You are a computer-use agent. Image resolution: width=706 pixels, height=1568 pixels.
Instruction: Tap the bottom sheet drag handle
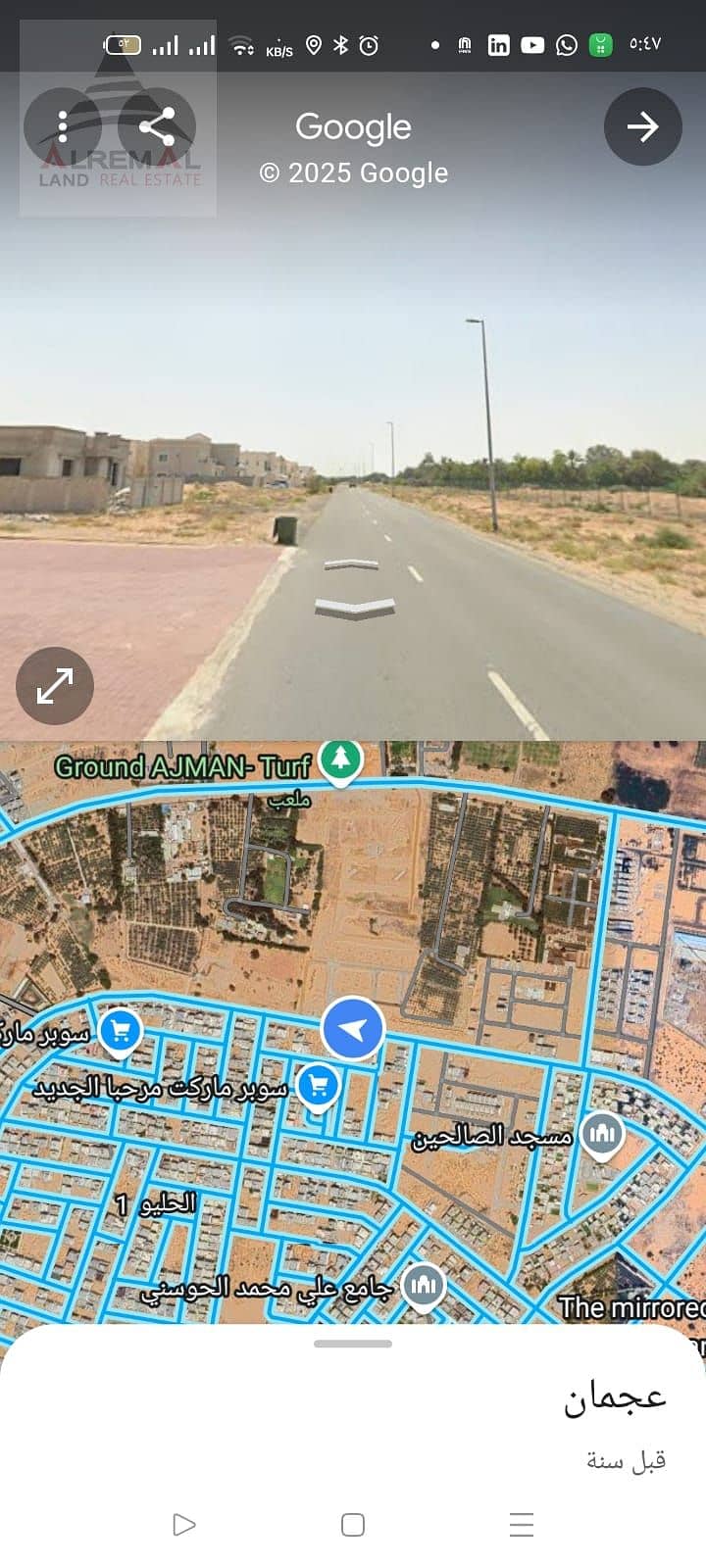click(353, 1344)
